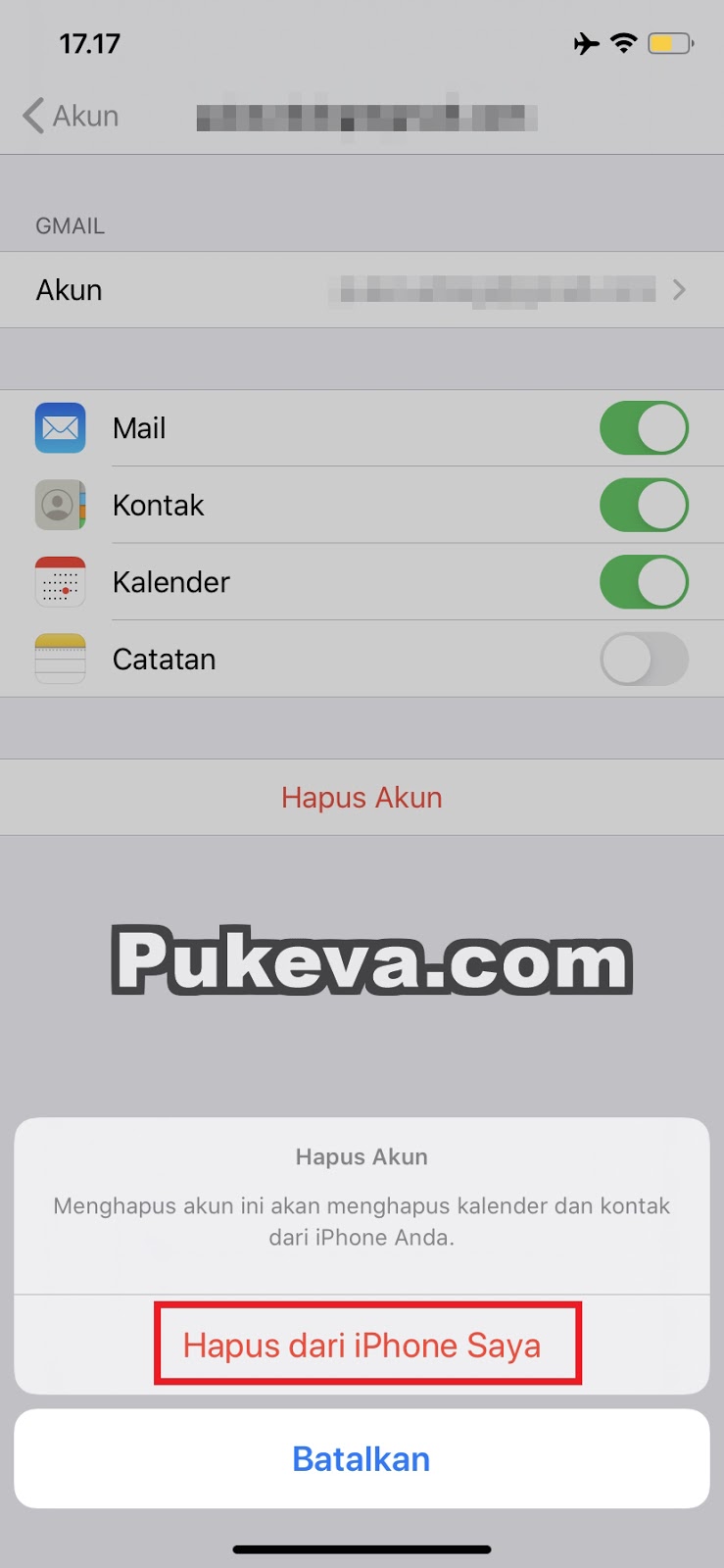This screenshot has width=724, height=1568.
Task: Turn off the Kalender switch
Action: 644,582
